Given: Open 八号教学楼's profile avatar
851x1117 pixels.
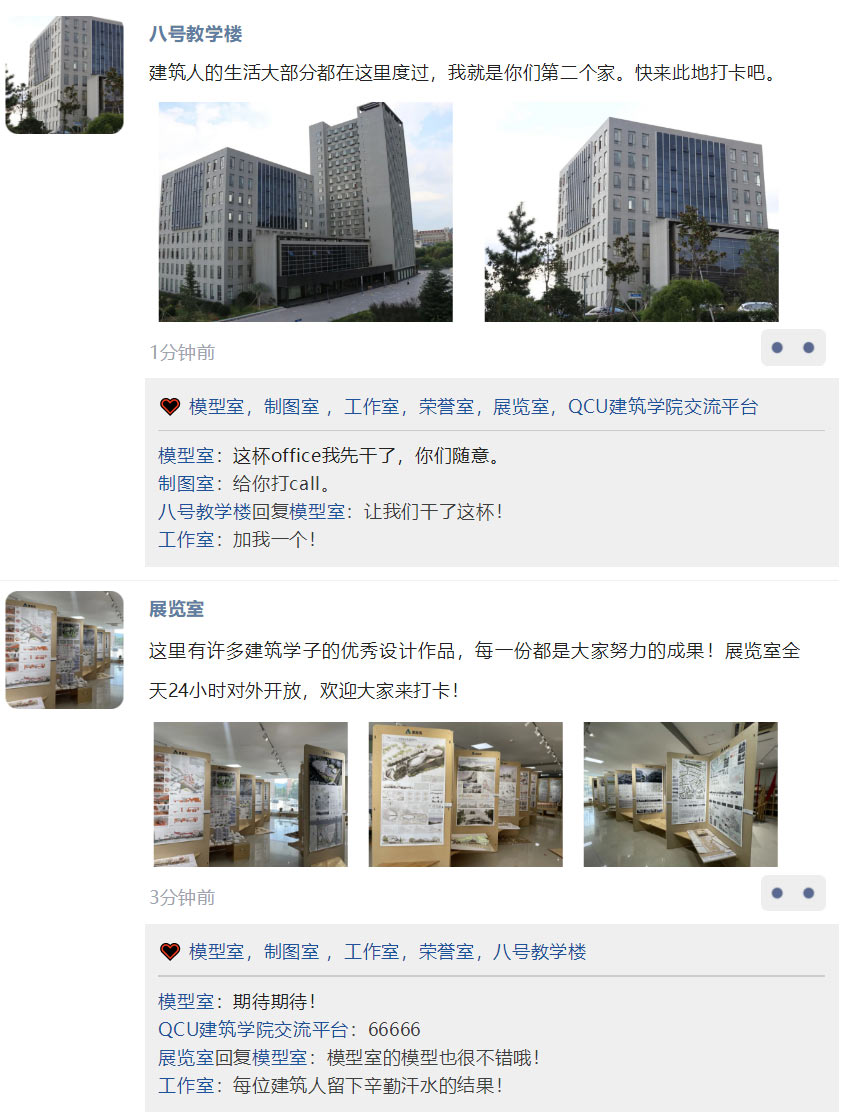Looking at the screenshot, I should coord(64,75).
